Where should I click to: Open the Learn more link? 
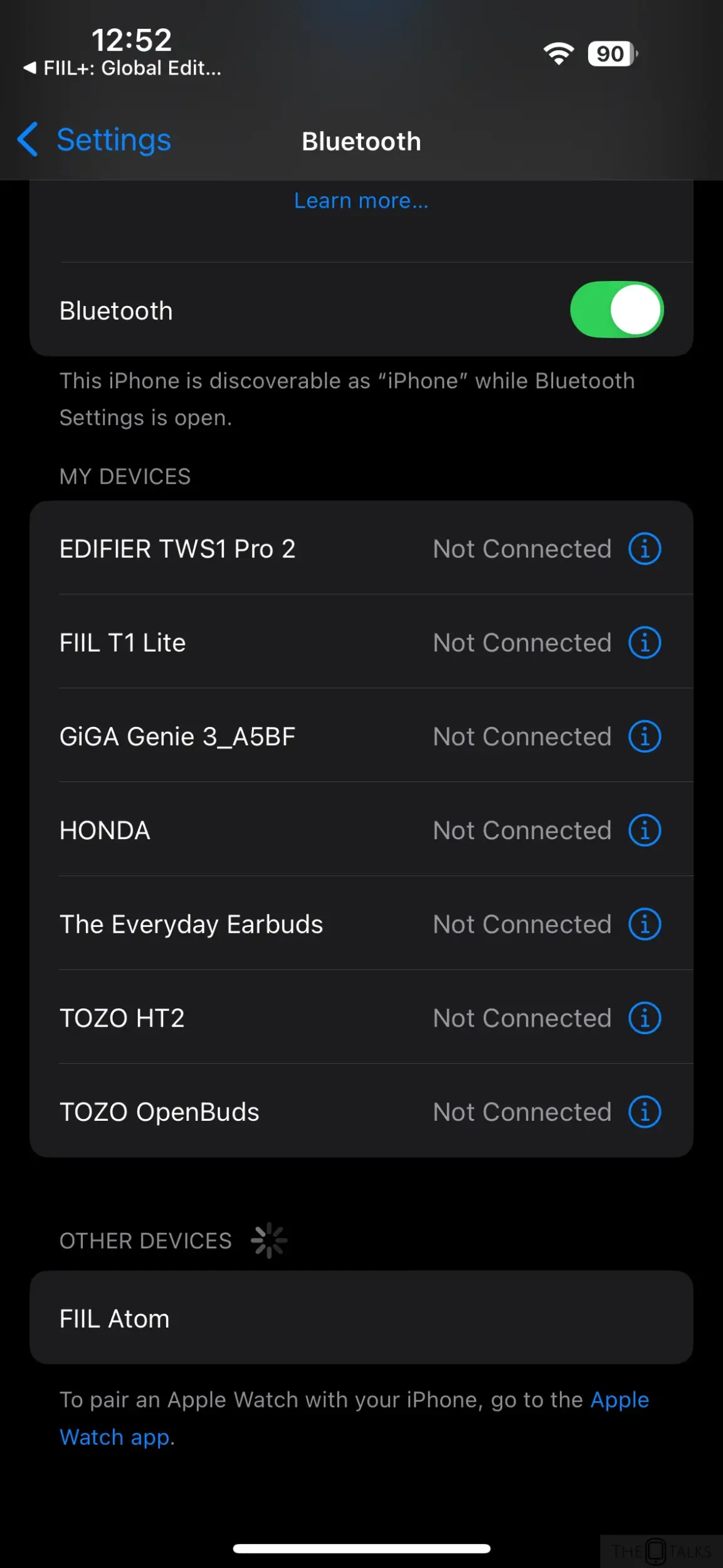coord(361,201)
